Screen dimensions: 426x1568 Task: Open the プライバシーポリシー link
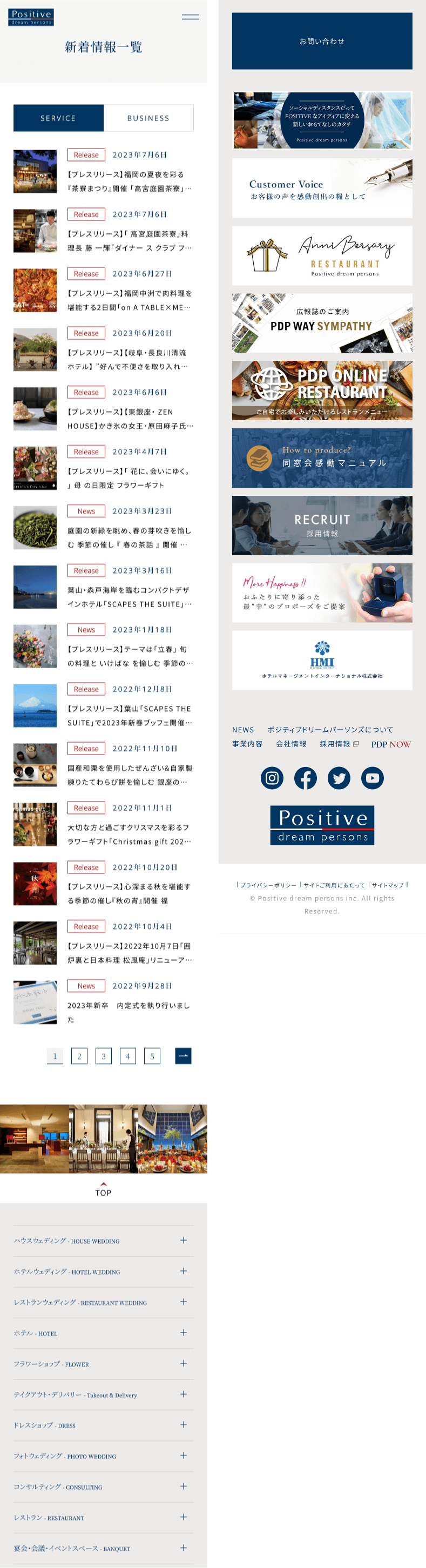point(268,885)
